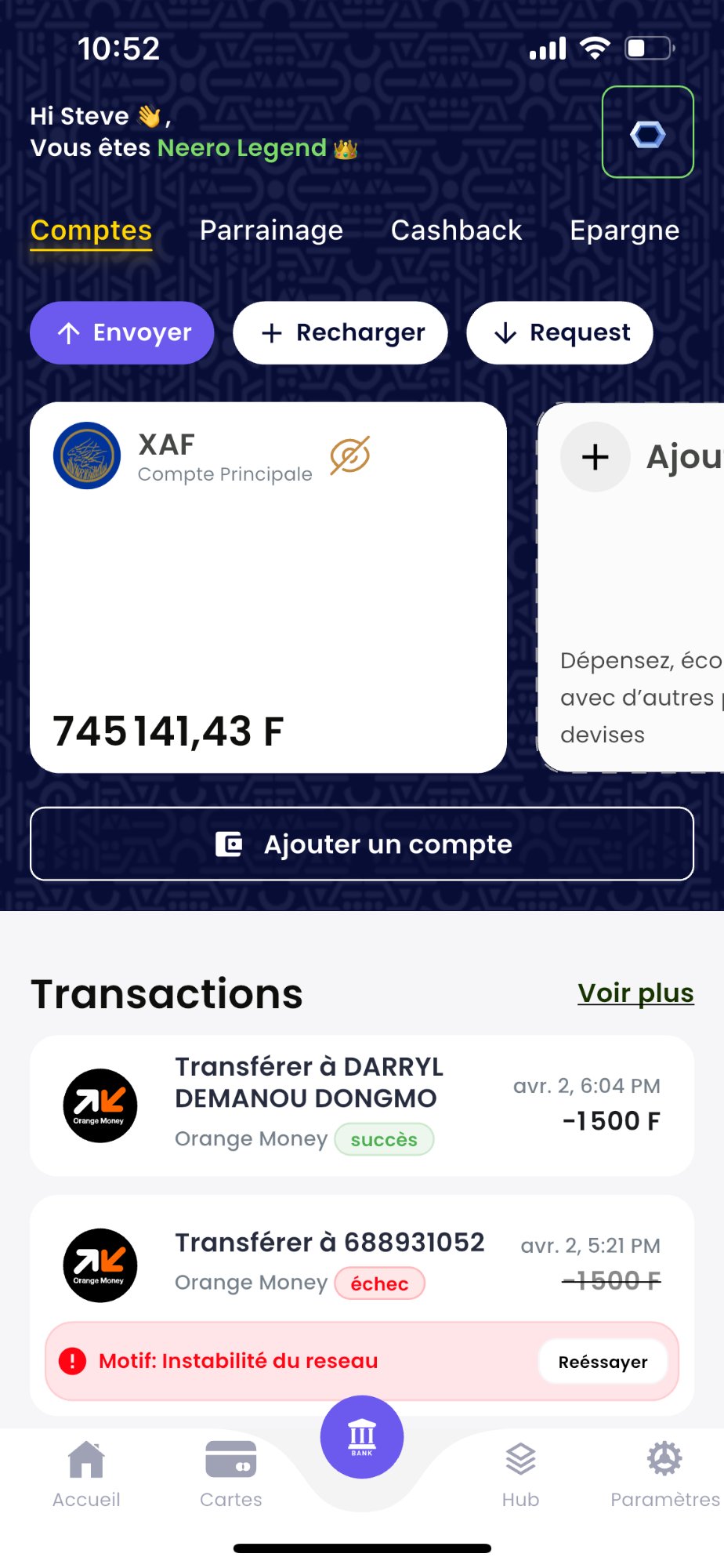
Task: Expand the Ajouter card with the plus button
Action: [x=595, y=457]
